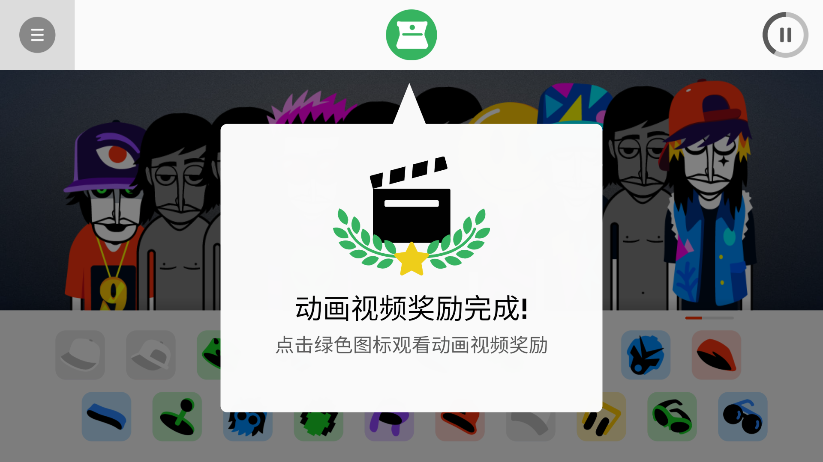Select the green glasses sound icon
Image resolution: width=823 pixels, height=462 pixels.
coord(672,417)
